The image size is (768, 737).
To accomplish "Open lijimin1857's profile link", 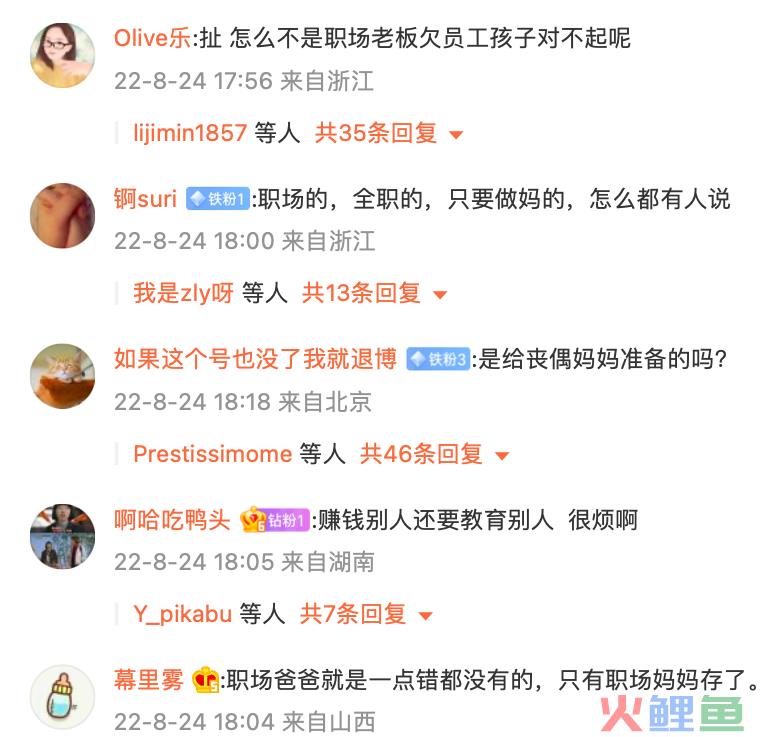I will pyautogui.click(x=190, y=133).
